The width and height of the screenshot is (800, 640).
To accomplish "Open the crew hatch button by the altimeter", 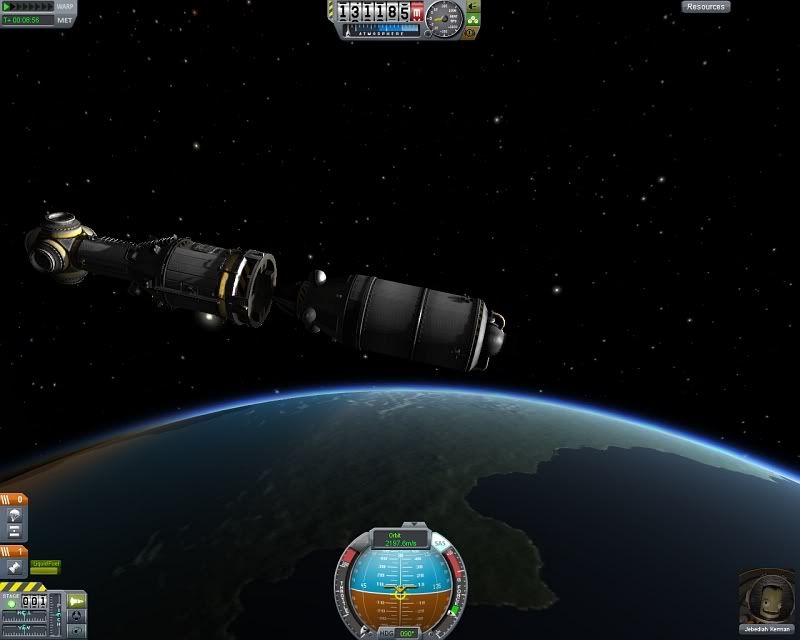I will tap(473, 19).
